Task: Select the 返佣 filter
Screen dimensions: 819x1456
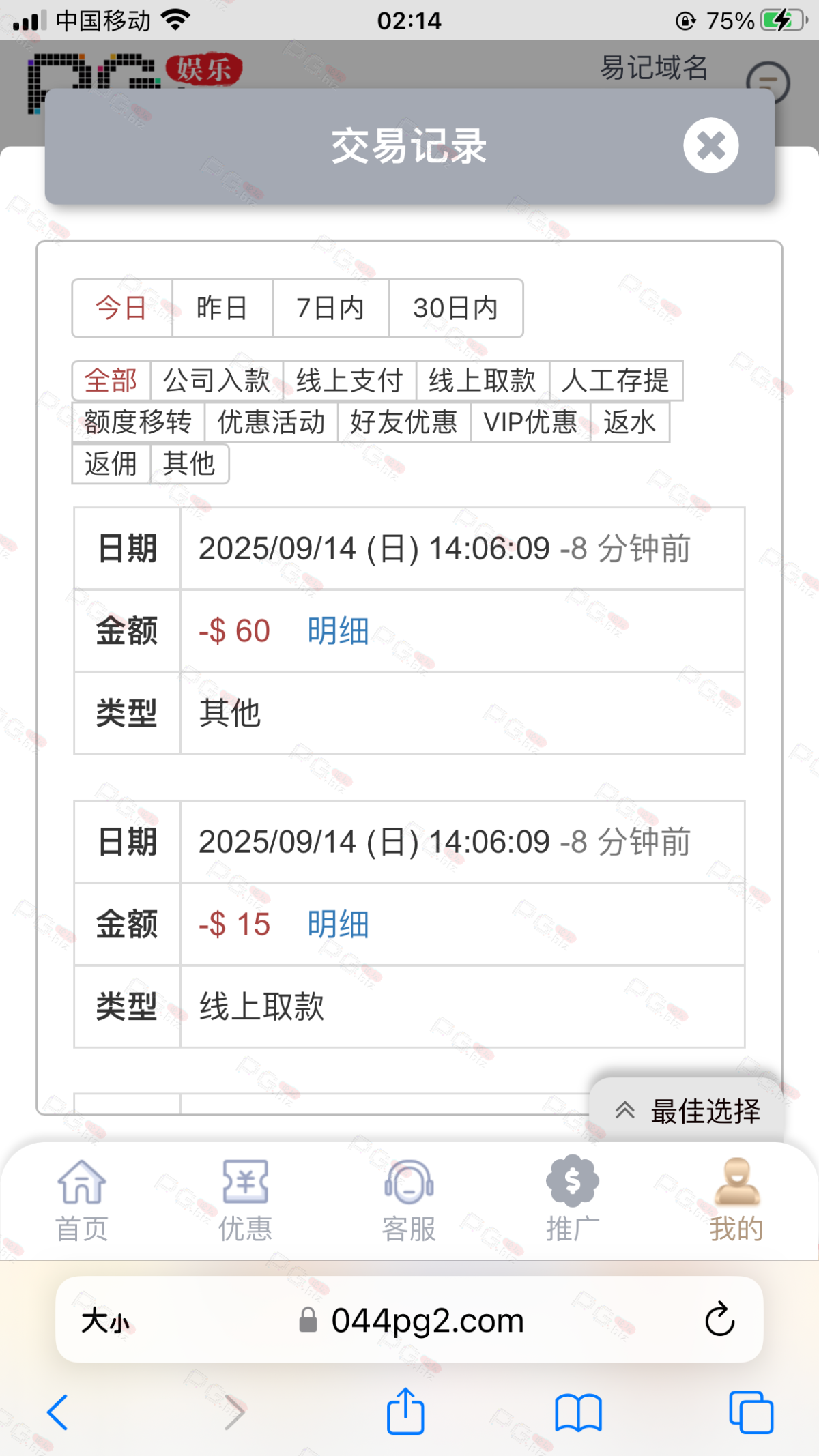Action: [111, 464]
